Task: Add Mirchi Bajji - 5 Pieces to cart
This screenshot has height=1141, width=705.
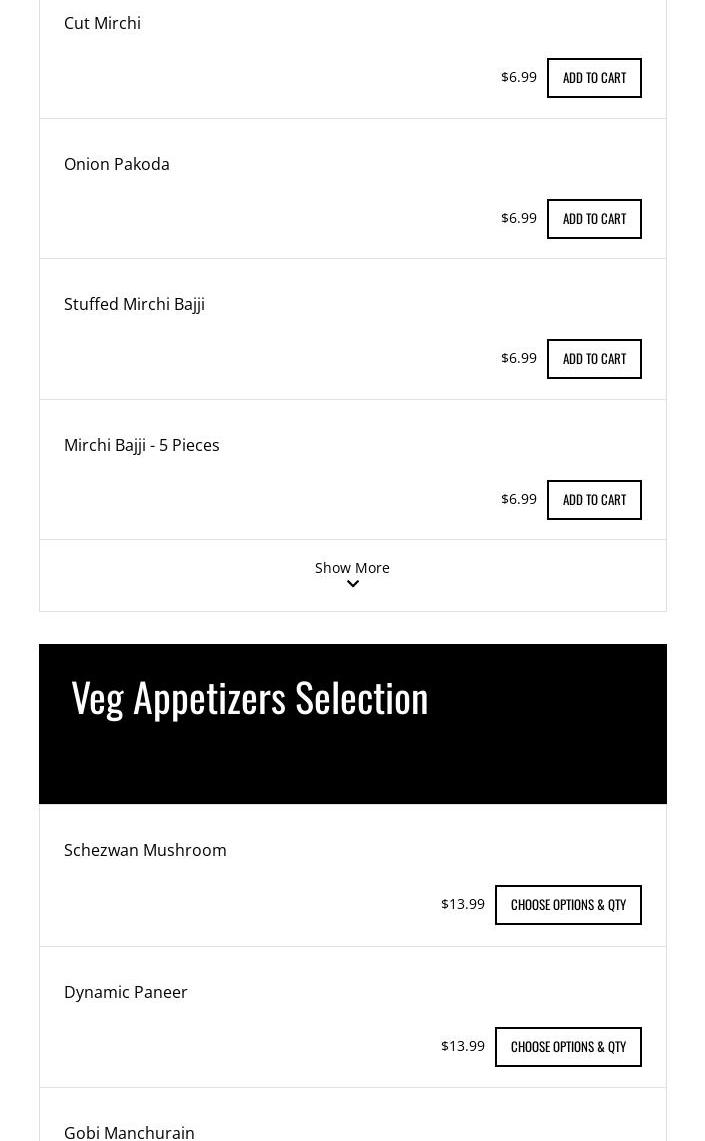Action: [x=594, y=500]
